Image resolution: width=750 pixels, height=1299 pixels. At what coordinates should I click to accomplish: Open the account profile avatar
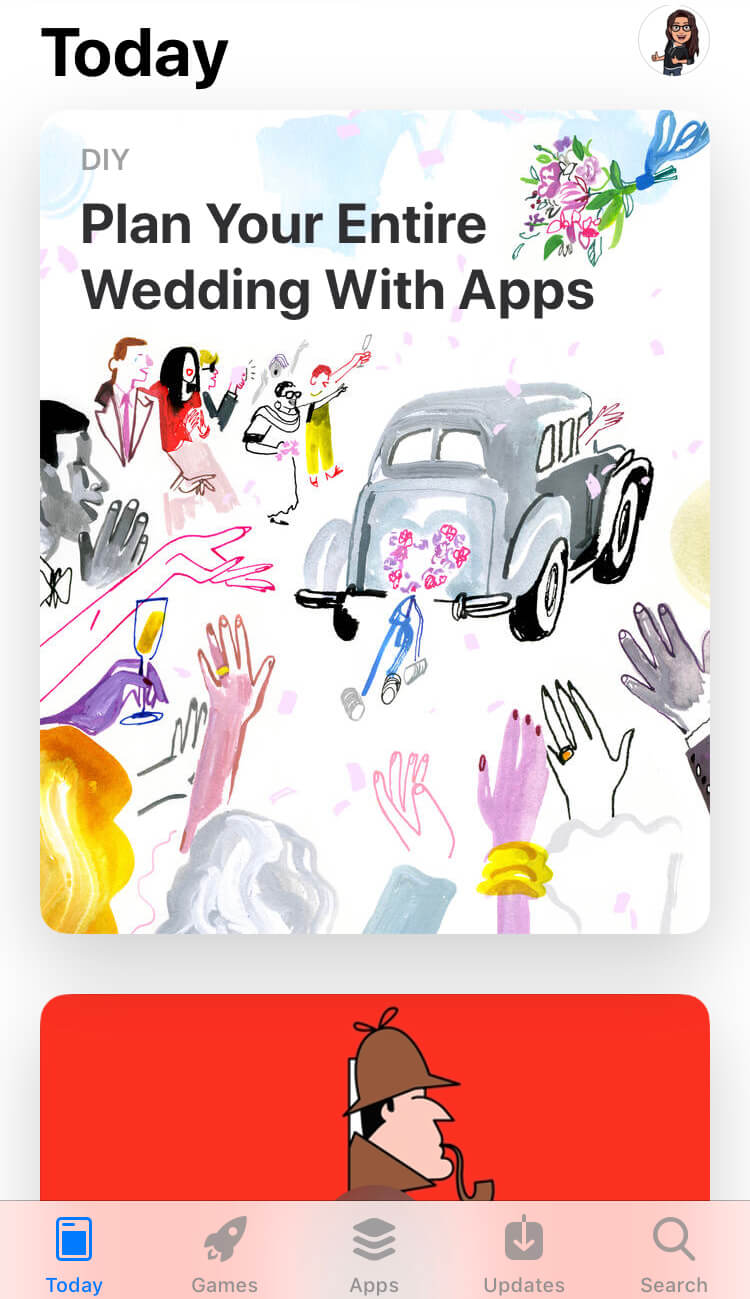click(x=673, y=41)
